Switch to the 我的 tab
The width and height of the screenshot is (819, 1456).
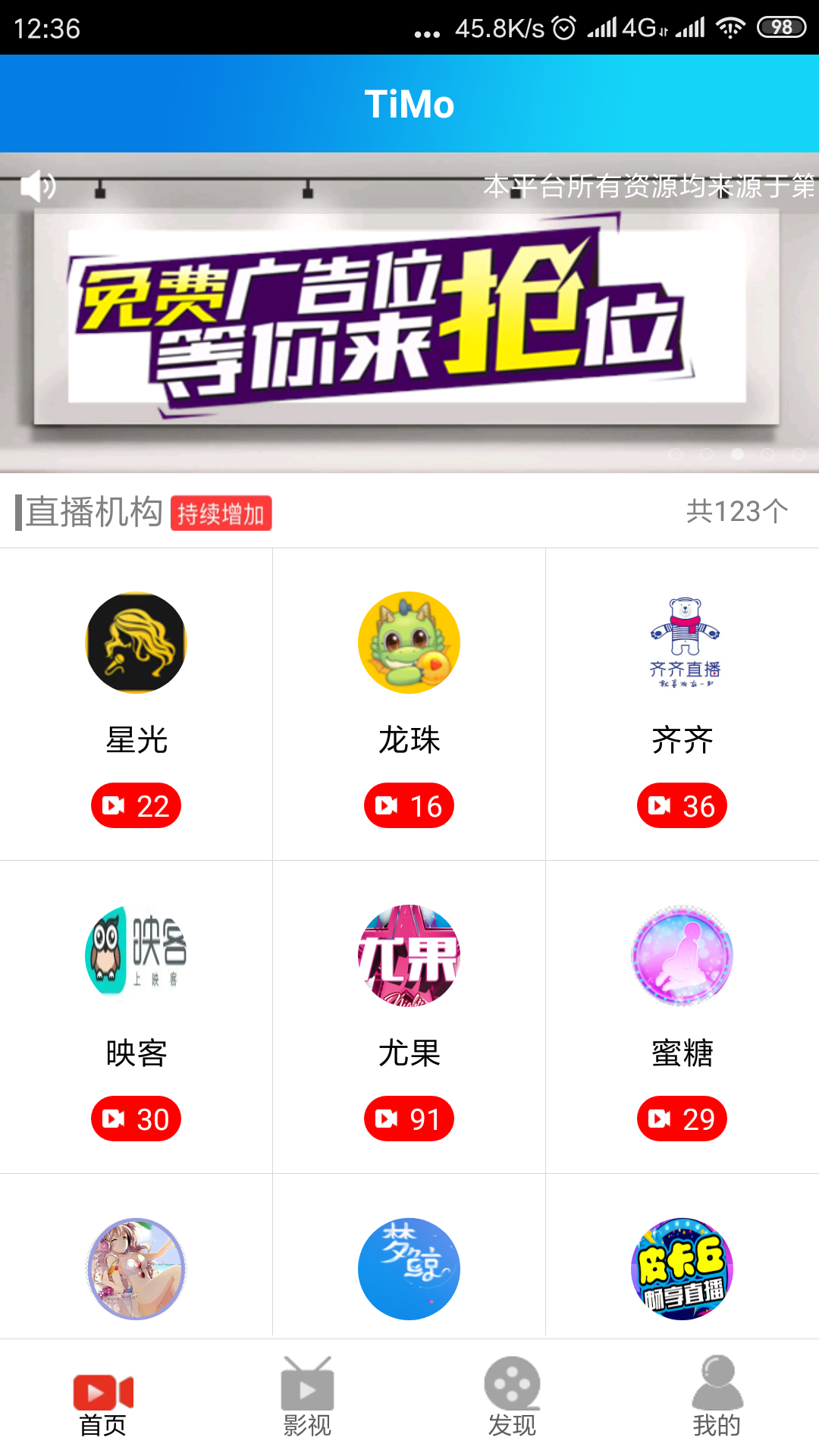point(717,1404)
